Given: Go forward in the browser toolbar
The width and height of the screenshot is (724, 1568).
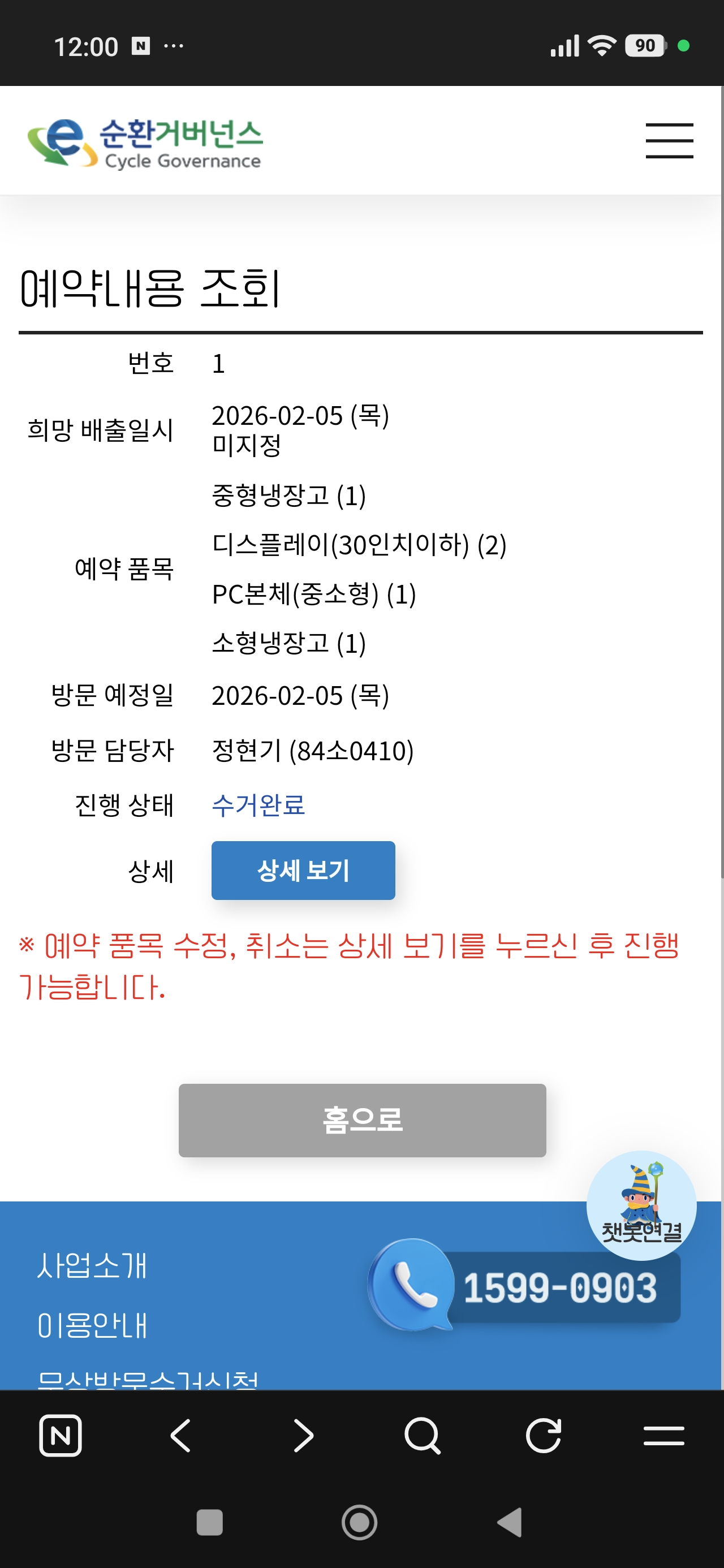Looking at the screenshot, I should (x=303, y=1435).
